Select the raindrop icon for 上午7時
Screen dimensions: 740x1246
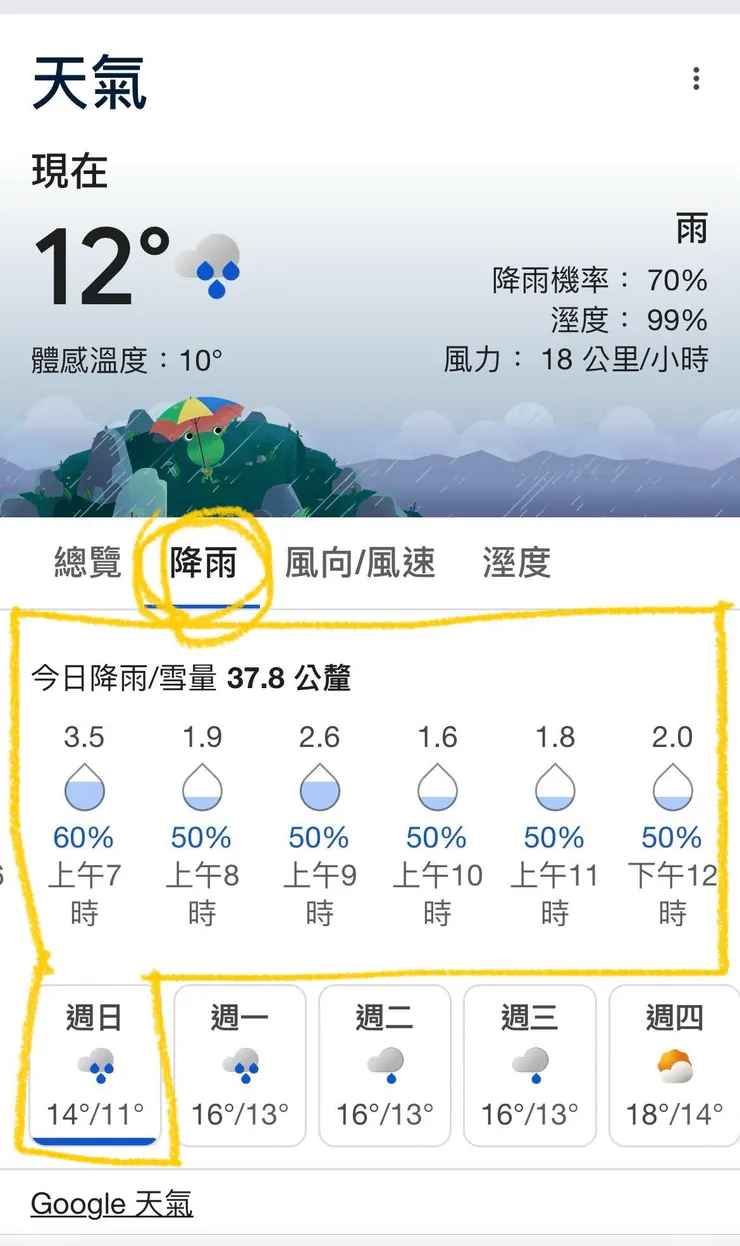tap(83, 789)
